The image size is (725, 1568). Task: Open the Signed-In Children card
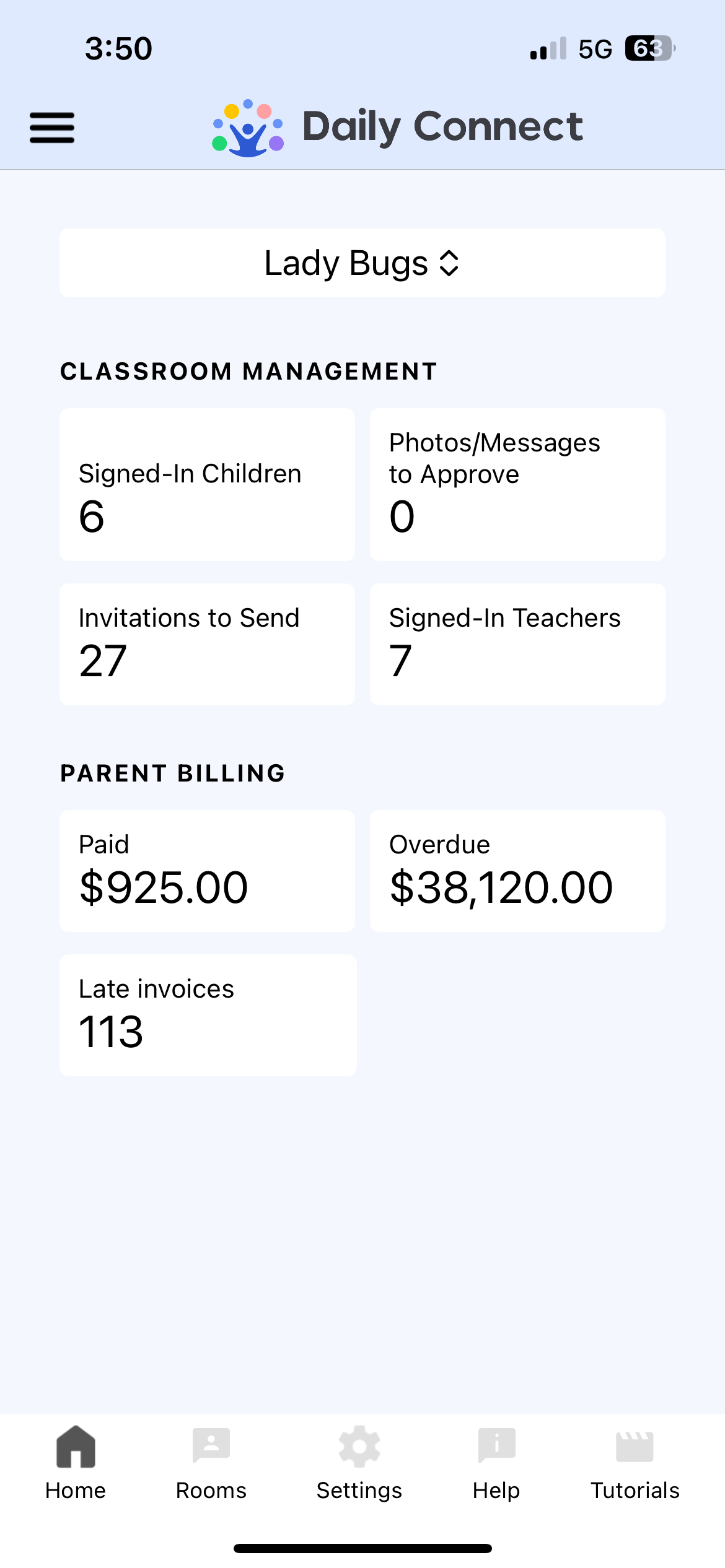[207, 484]
